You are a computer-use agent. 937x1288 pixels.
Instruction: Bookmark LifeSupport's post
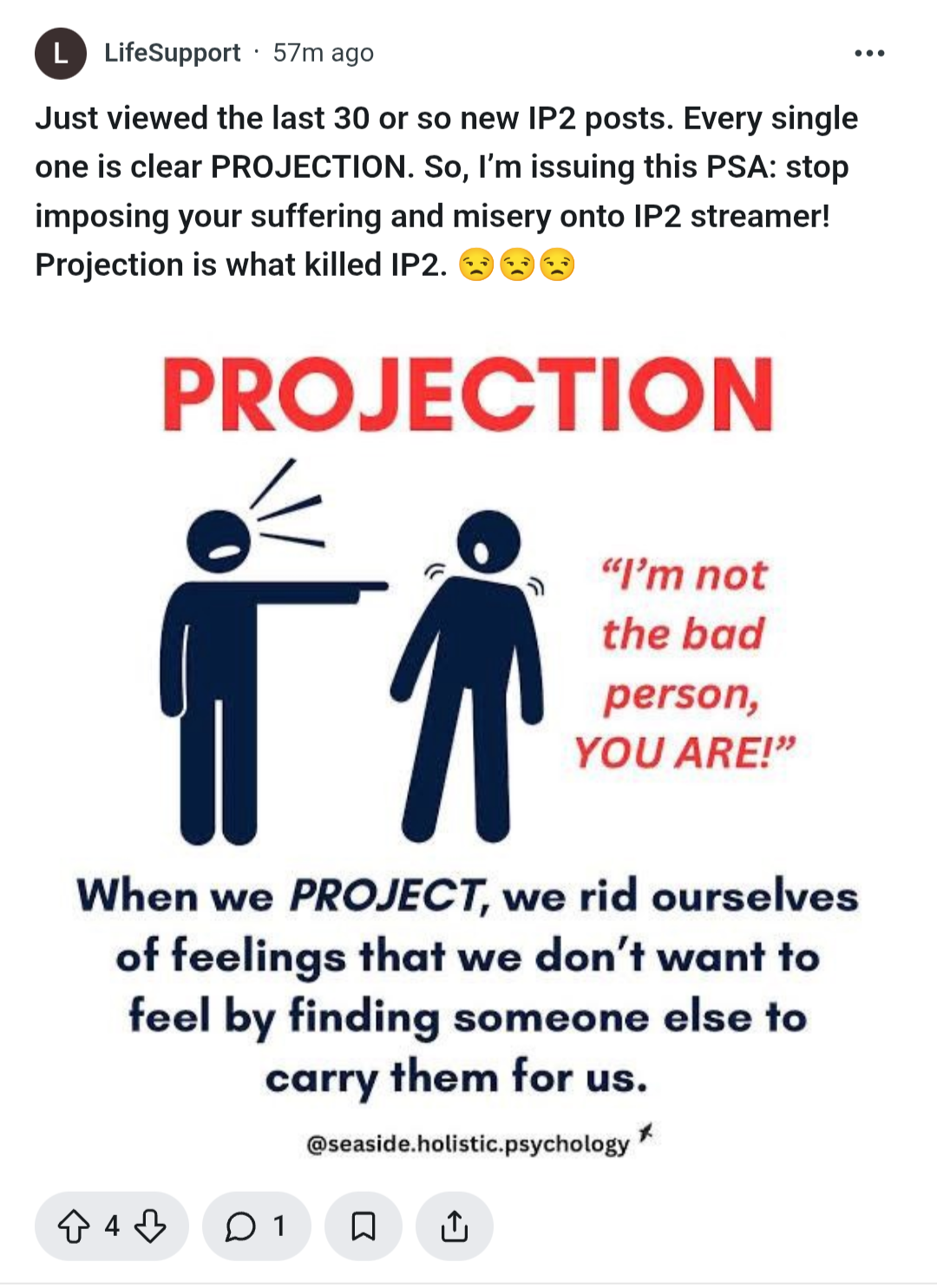pos(363,1226)
